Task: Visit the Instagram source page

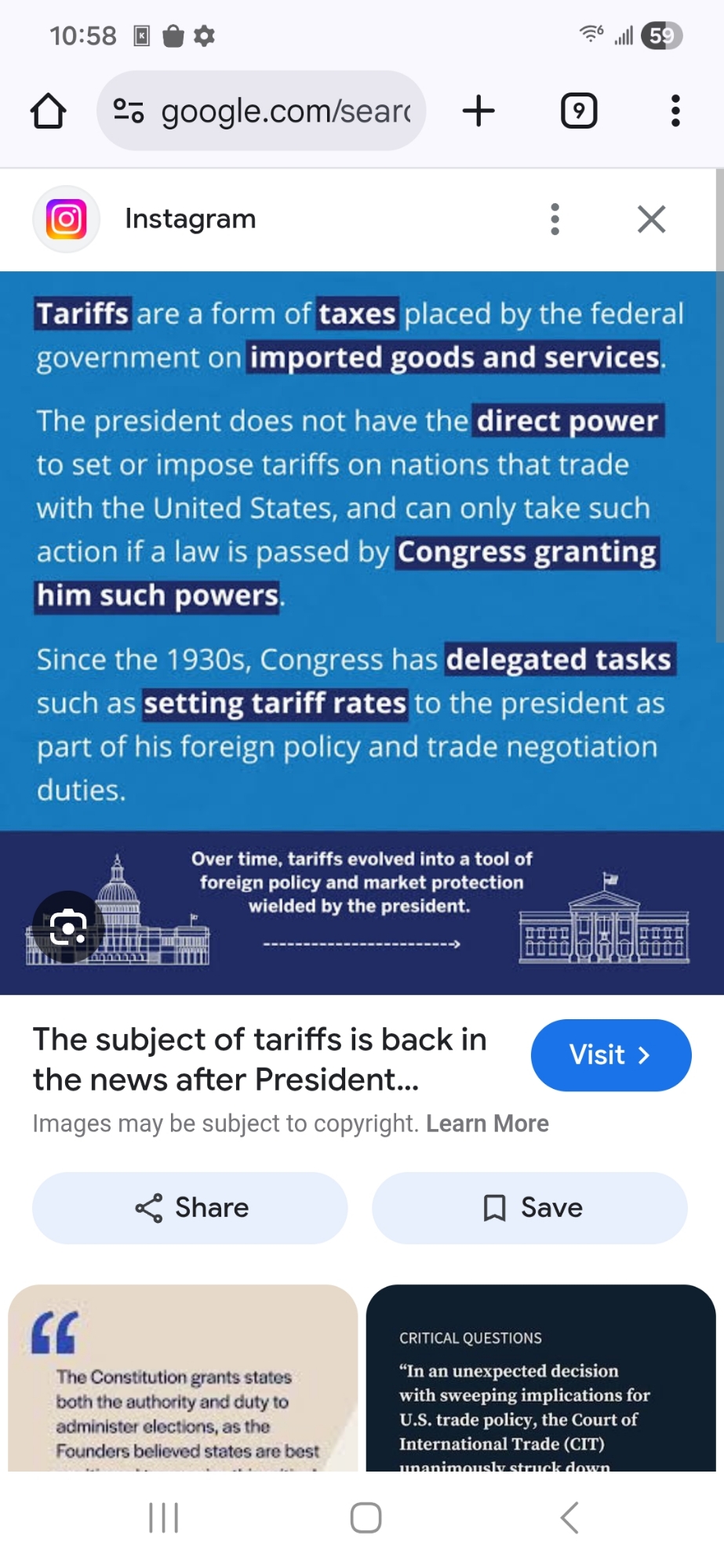Action: [610, 1054]
